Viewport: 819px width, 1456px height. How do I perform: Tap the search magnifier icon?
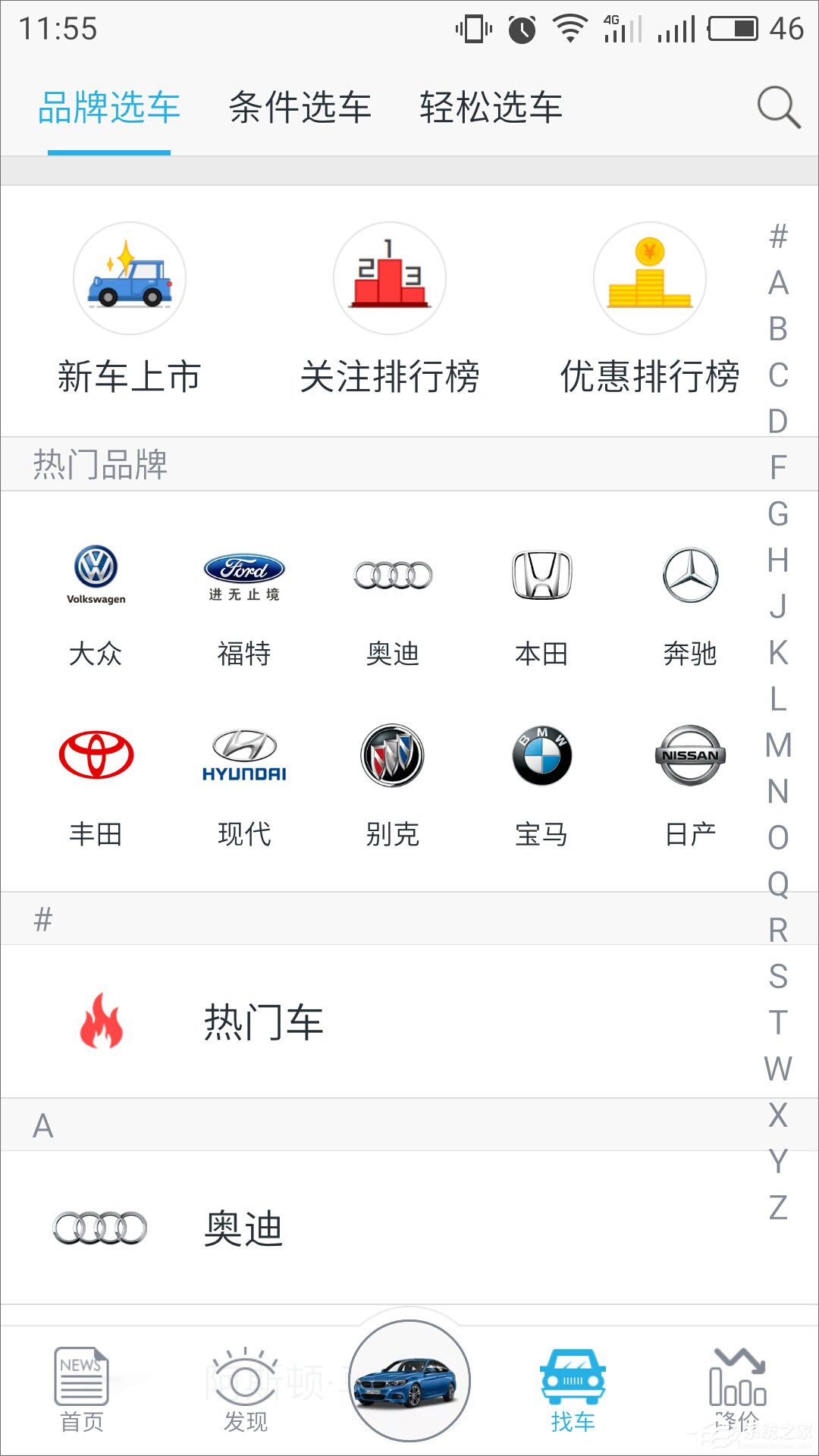click(x=775, y=106)
